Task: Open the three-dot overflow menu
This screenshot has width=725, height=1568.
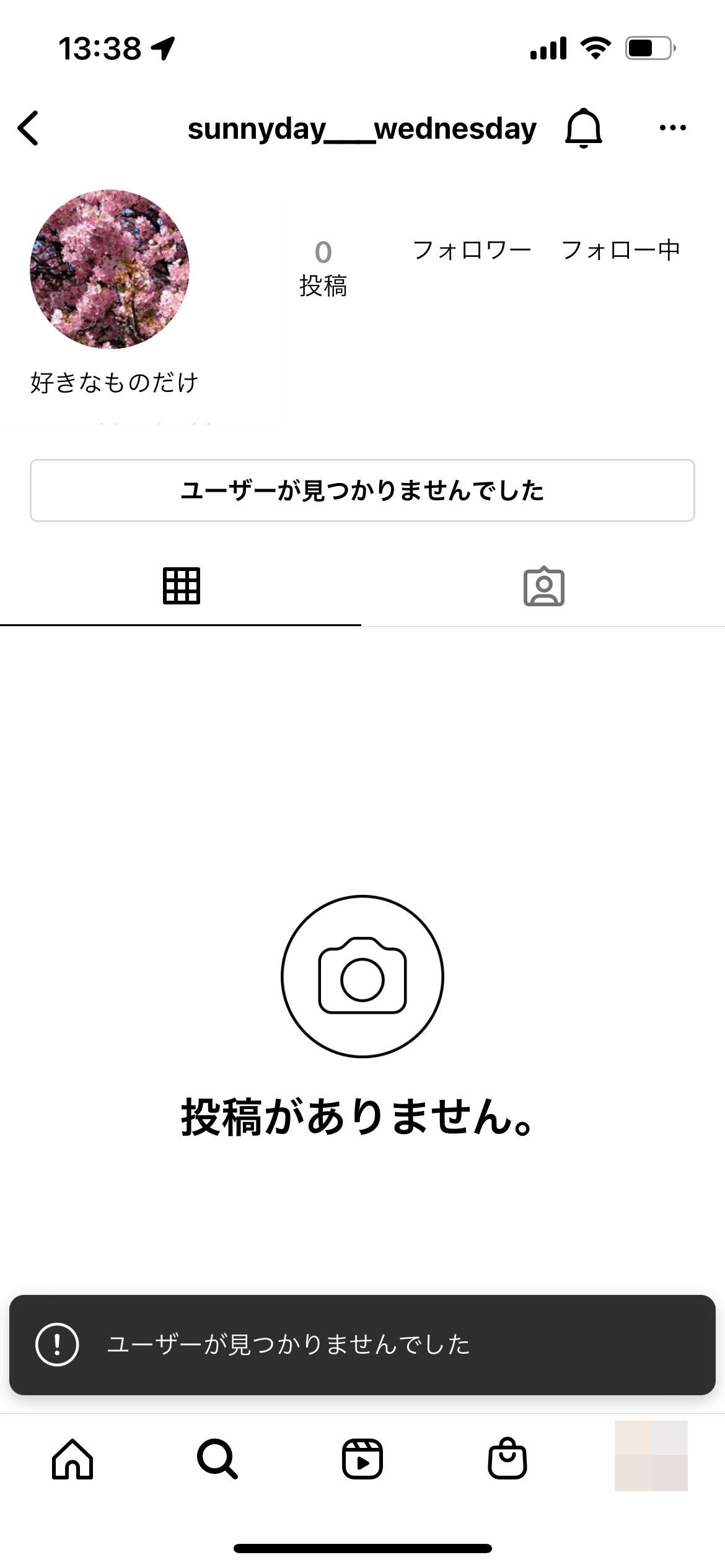Action: tap(672, 128)
